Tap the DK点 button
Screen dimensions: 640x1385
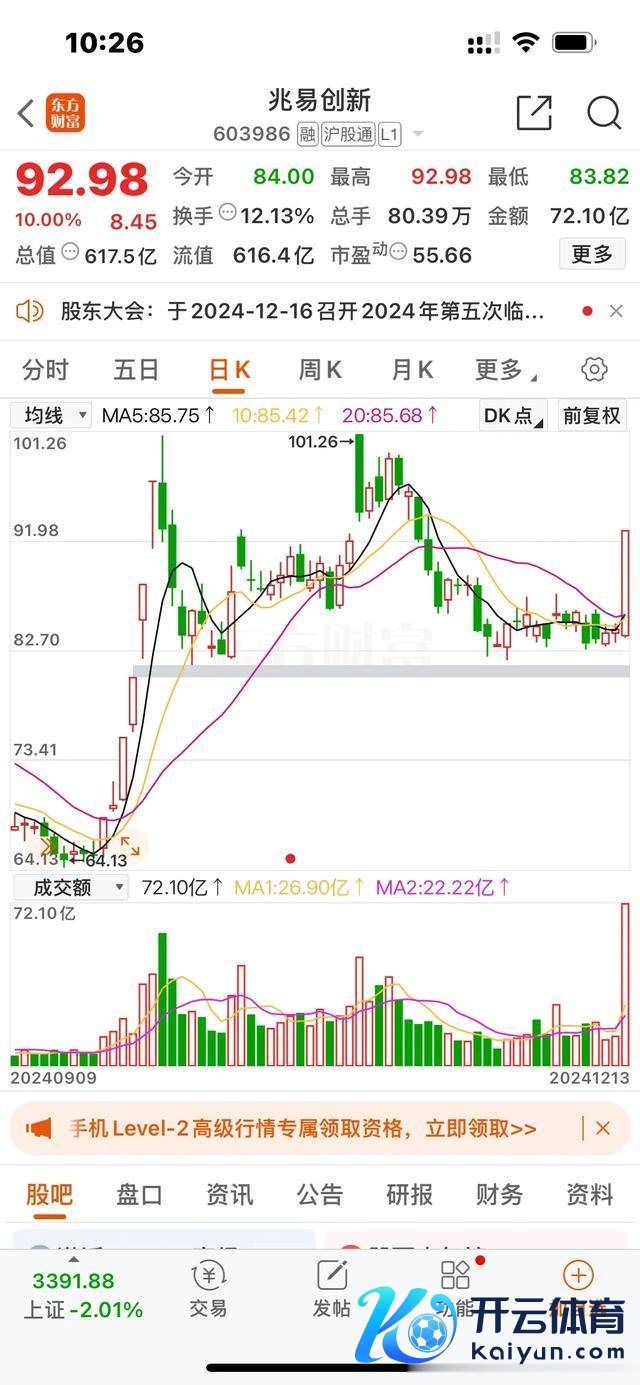tap(514, 415)
